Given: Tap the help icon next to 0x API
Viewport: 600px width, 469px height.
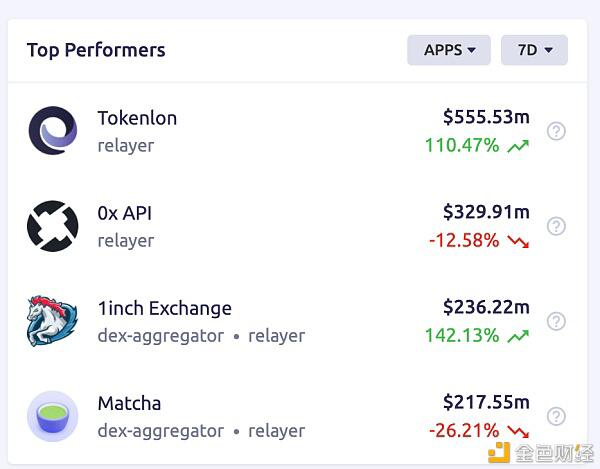Looking at the screenshot, I should coord(557,226).
